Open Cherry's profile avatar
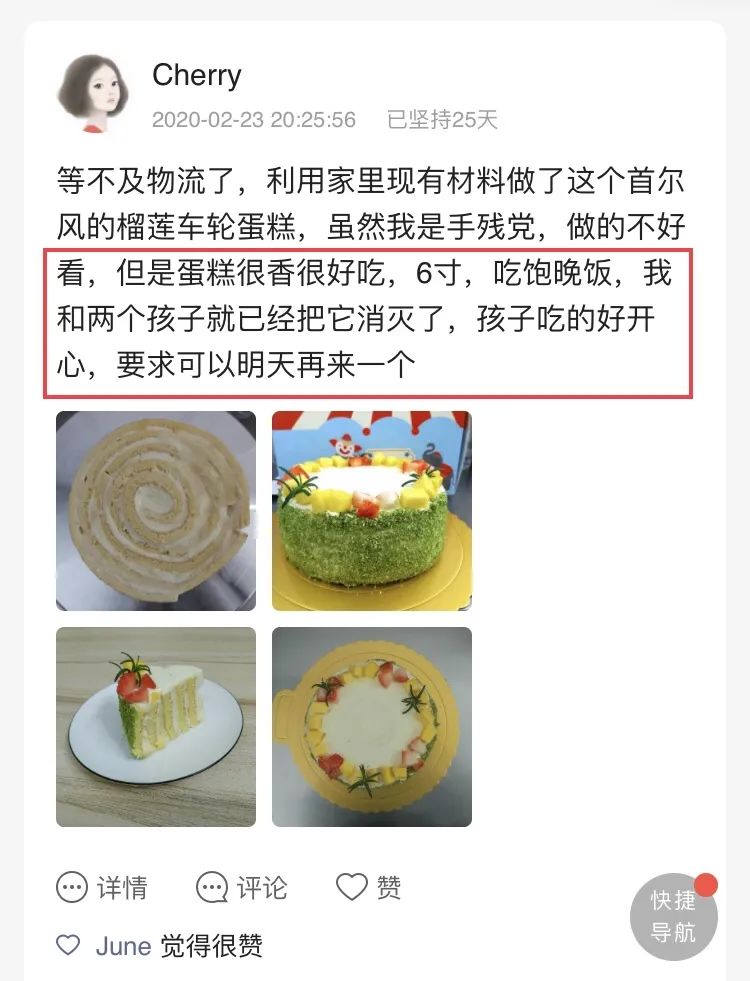This screenshot has height=981, width=750. click(x=93, y=94)
